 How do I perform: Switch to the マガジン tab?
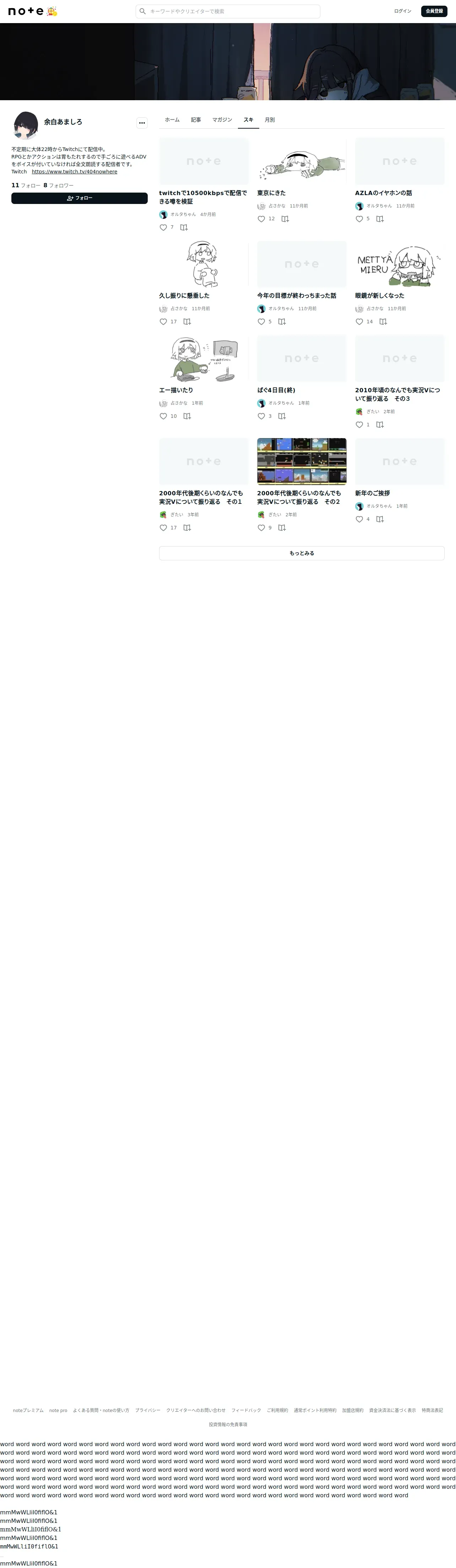222,120
